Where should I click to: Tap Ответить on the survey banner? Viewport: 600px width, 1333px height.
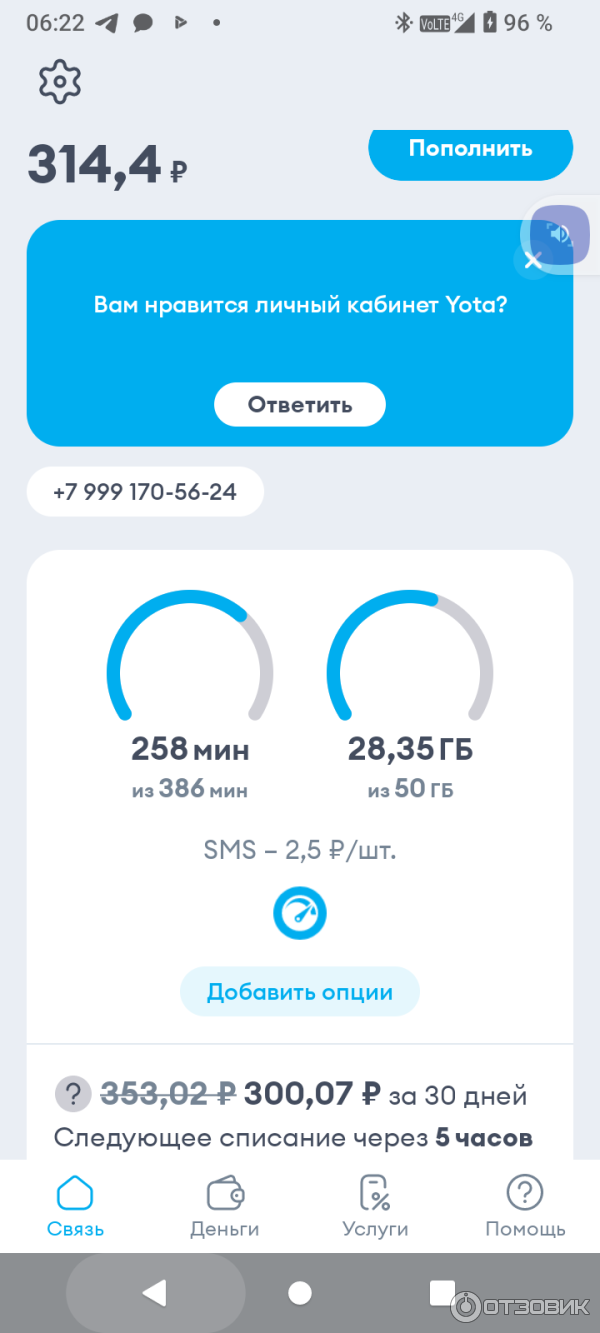[x=300, y=405]
